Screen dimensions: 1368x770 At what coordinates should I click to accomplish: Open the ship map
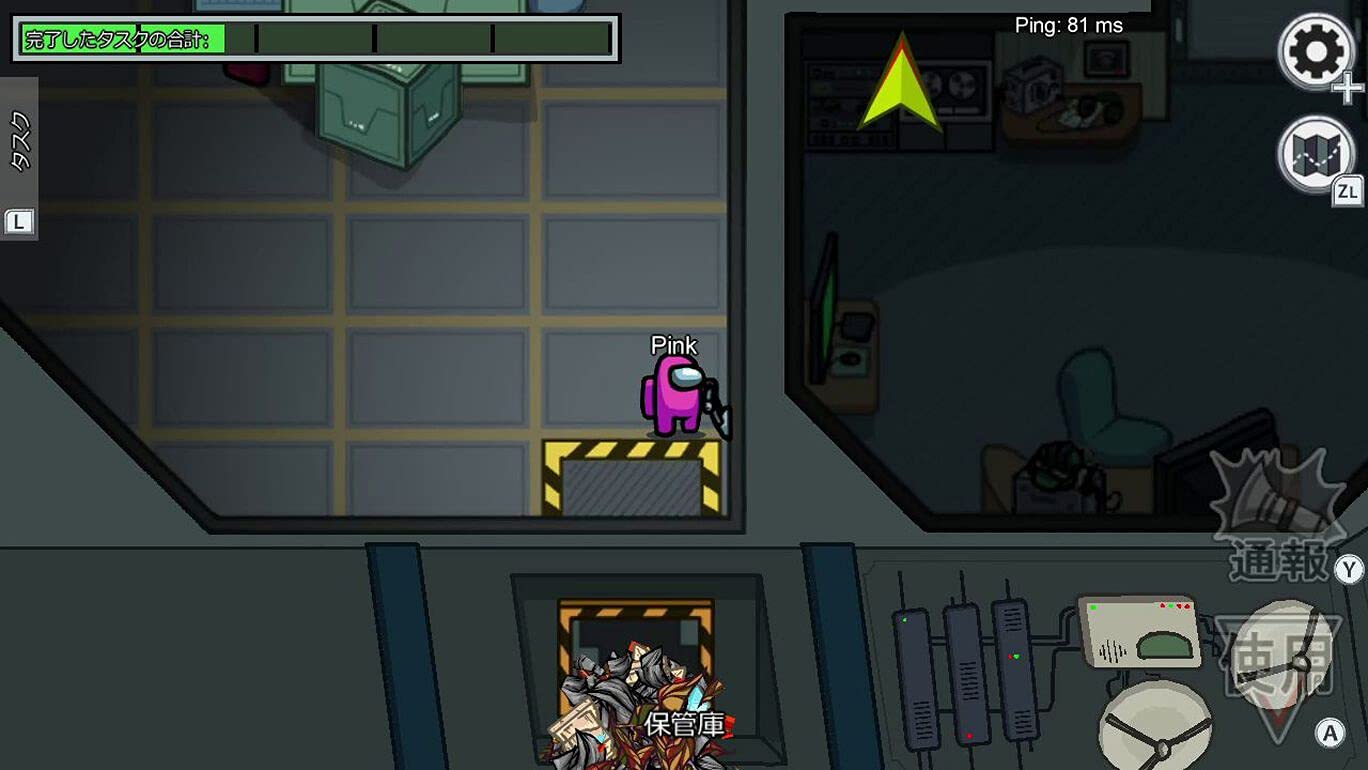click(1314, 155)
